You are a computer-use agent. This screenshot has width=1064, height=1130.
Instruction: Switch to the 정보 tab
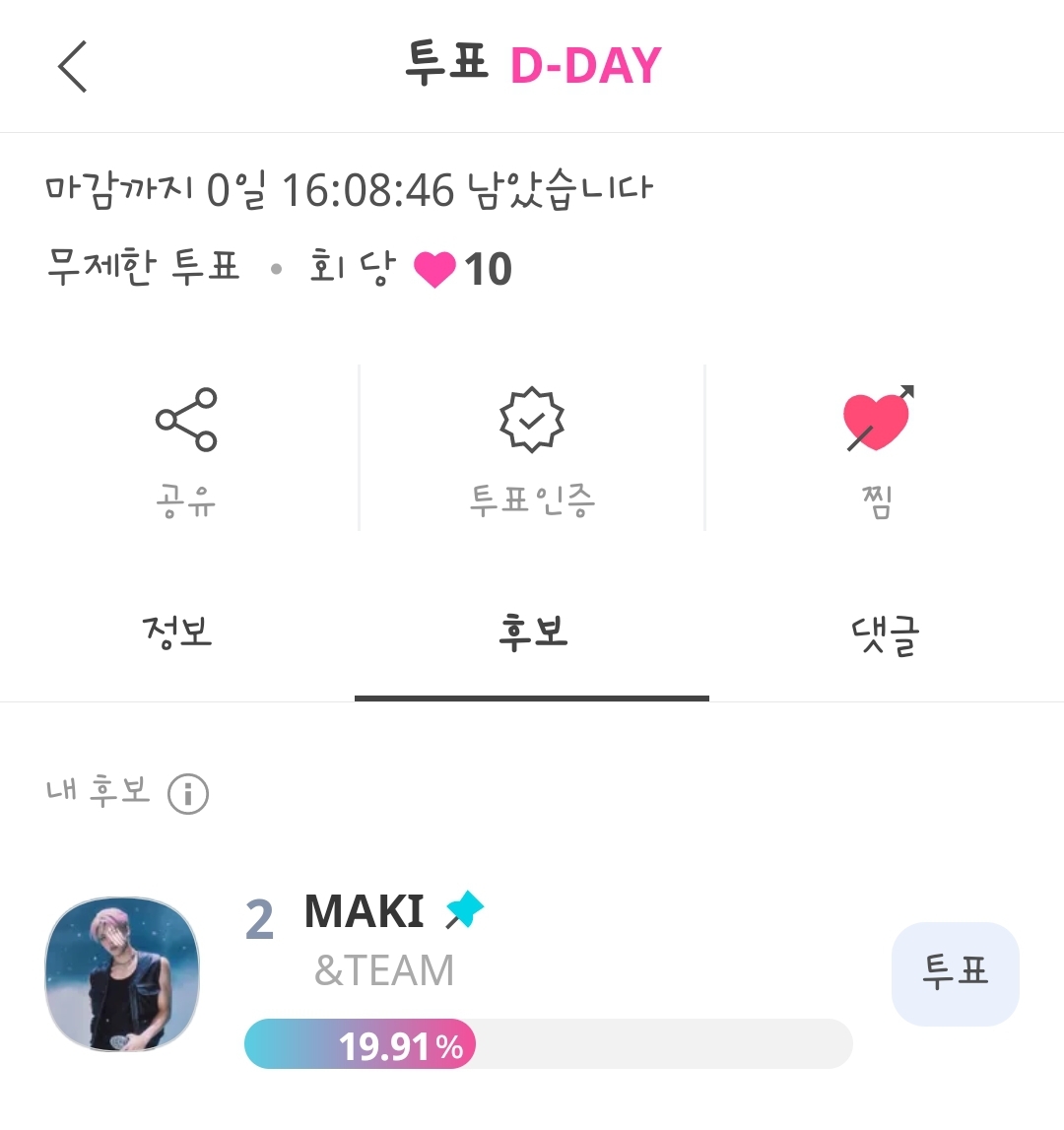click(x=177, y=632)
